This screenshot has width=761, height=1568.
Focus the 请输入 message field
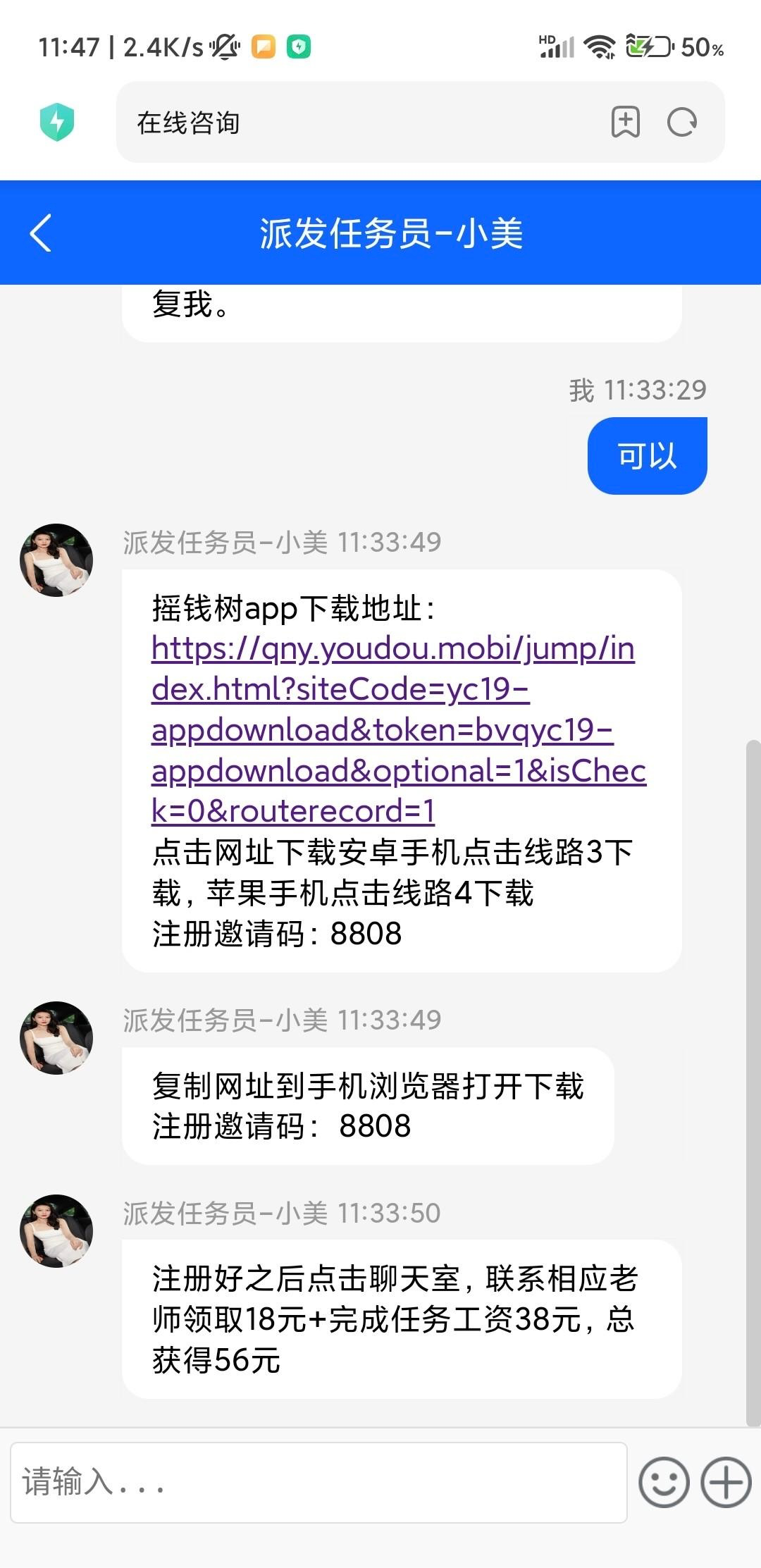[x=318, y=1482]
